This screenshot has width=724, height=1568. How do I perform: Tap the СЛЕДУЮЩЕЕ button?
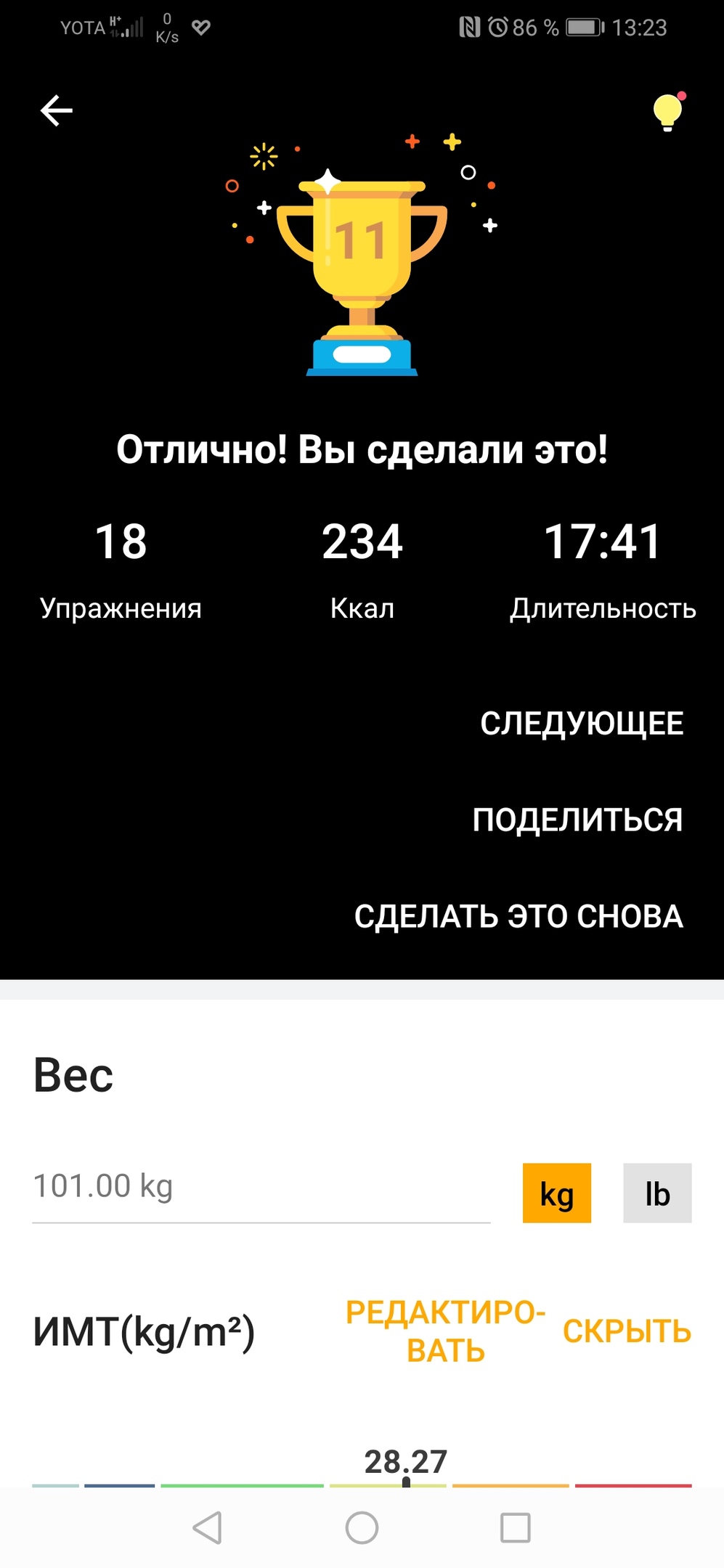(x=582, y=724)
